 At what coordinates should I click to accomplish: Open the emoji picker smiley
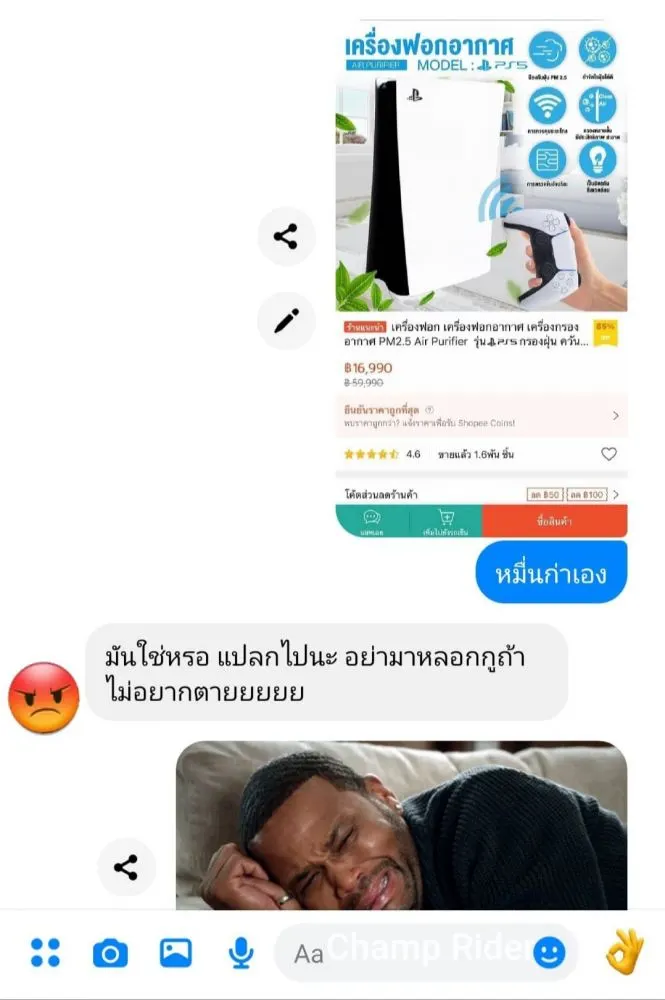(548, 953)
